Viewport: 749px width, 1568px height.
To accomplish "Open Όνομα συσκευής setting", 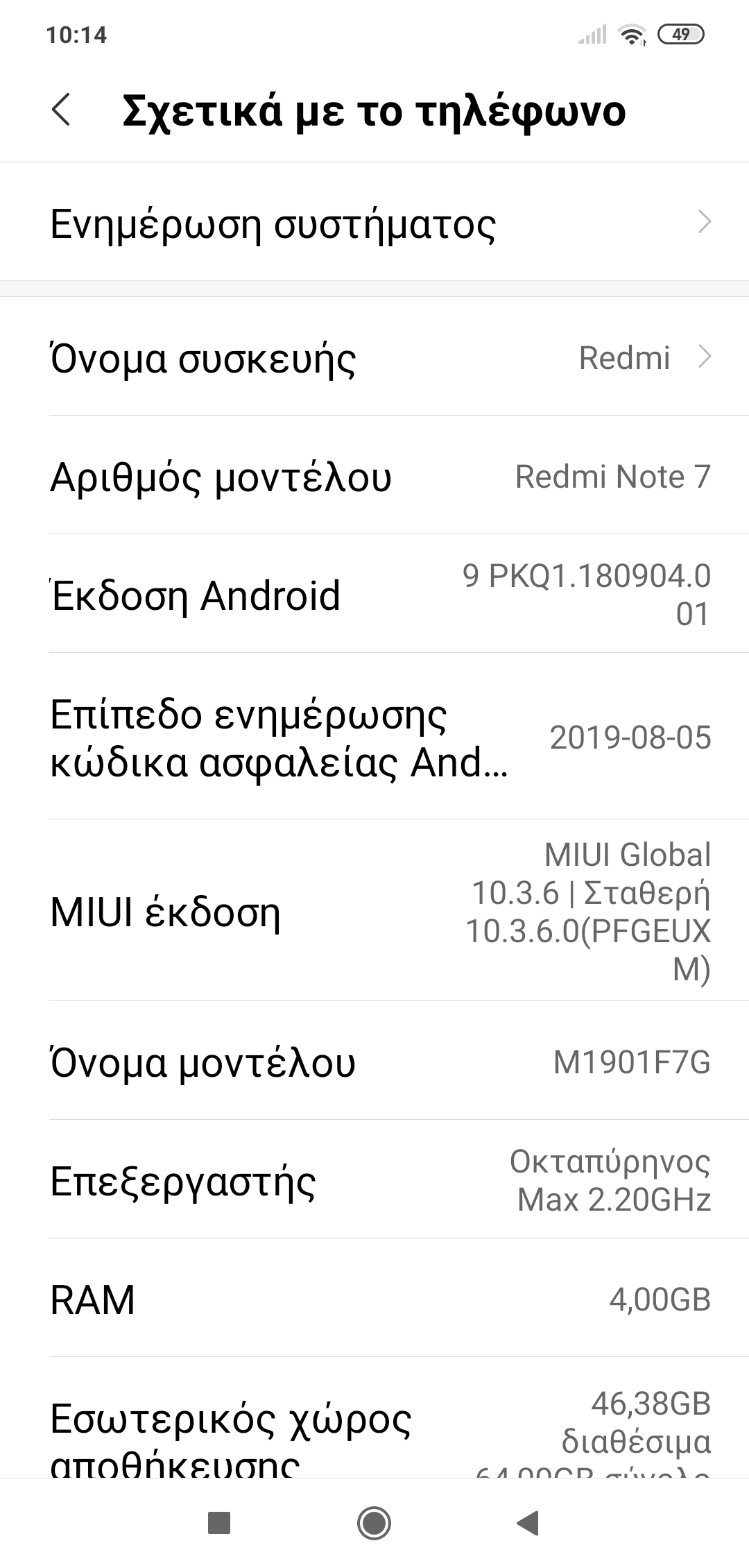I will [x=374, y=358].
